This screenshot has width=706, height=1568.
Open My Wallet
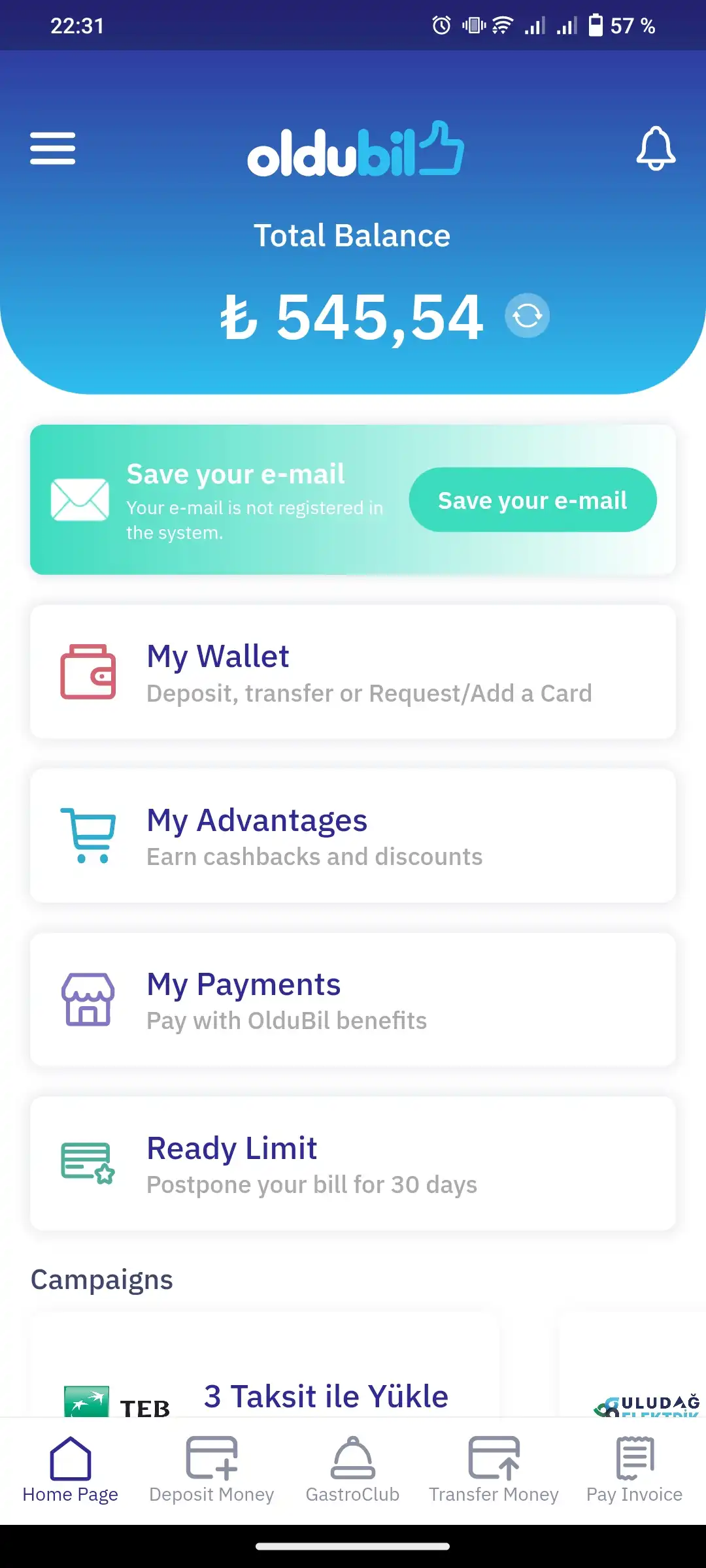353,672
